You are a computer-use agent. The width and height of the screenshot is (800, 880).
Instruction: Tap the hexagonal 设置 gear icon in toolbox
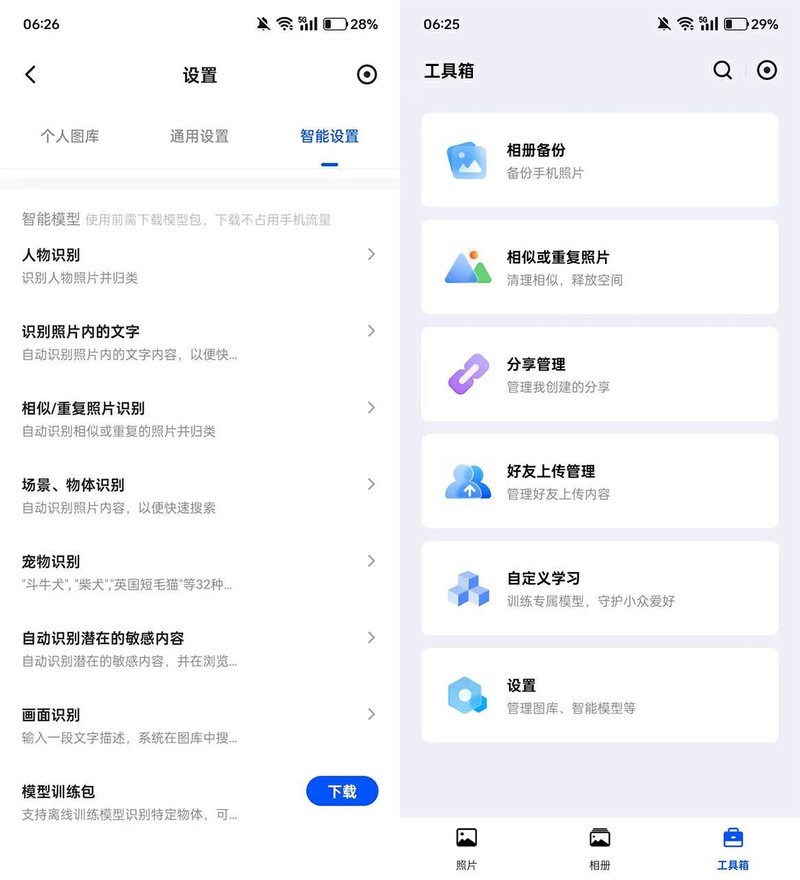tap(466, 696)
